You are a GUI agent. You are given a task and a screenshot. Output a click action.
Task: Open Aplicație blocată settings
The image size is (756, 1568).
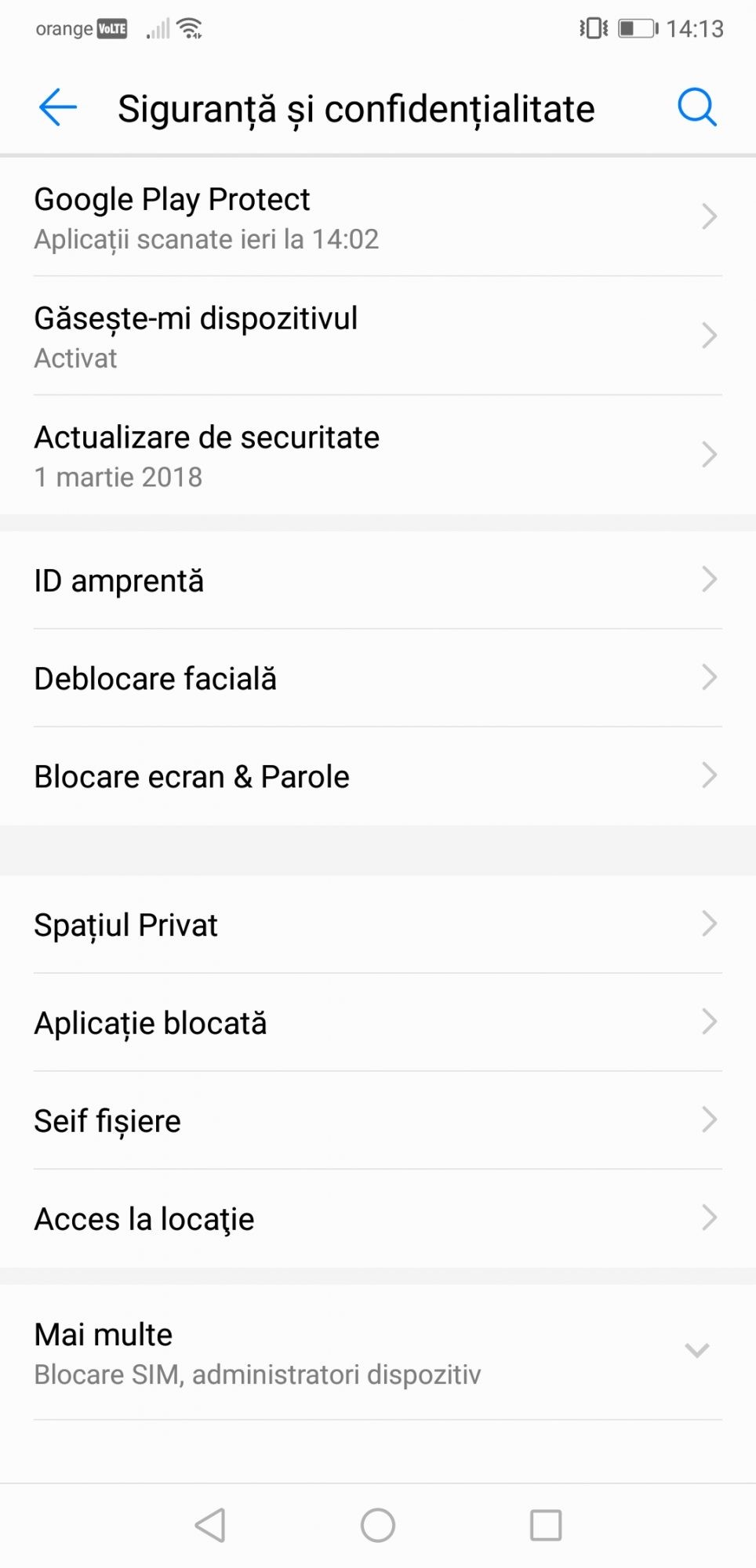pos(377,1022)
